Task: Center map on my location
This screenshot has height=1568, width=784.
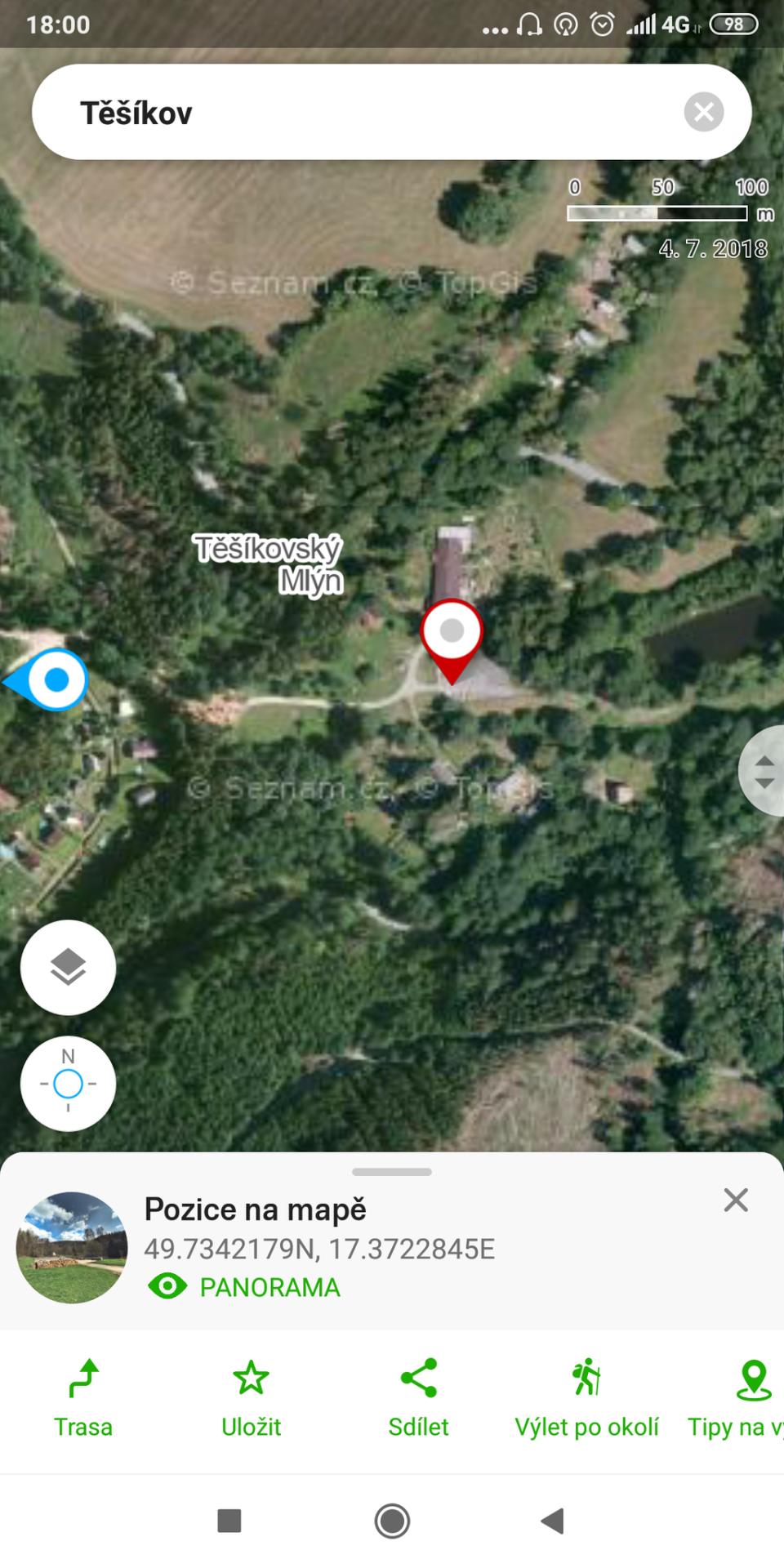Action: [x=68, y=1084]
